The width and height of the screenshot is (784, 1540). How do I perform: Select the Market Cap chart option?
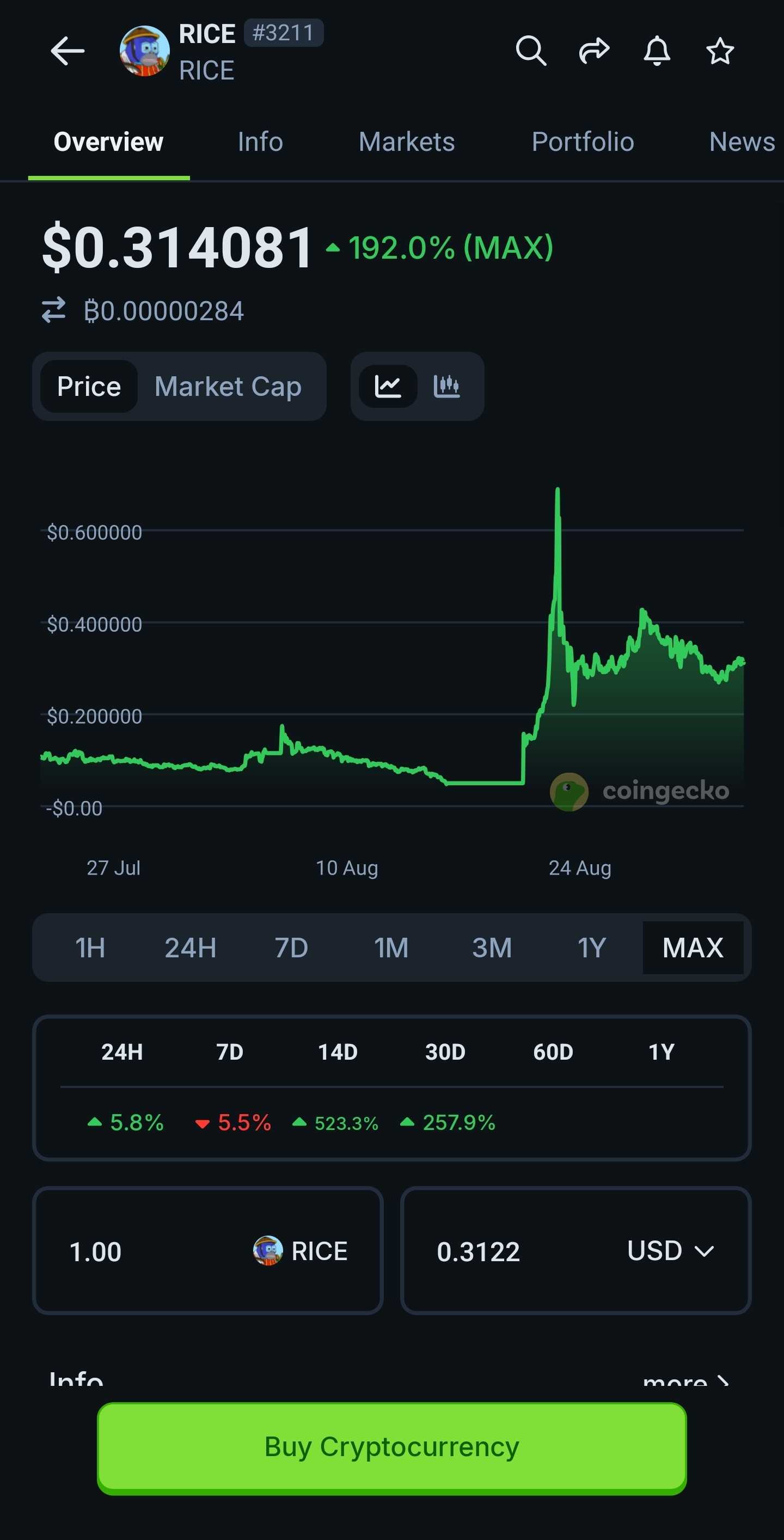228,386
